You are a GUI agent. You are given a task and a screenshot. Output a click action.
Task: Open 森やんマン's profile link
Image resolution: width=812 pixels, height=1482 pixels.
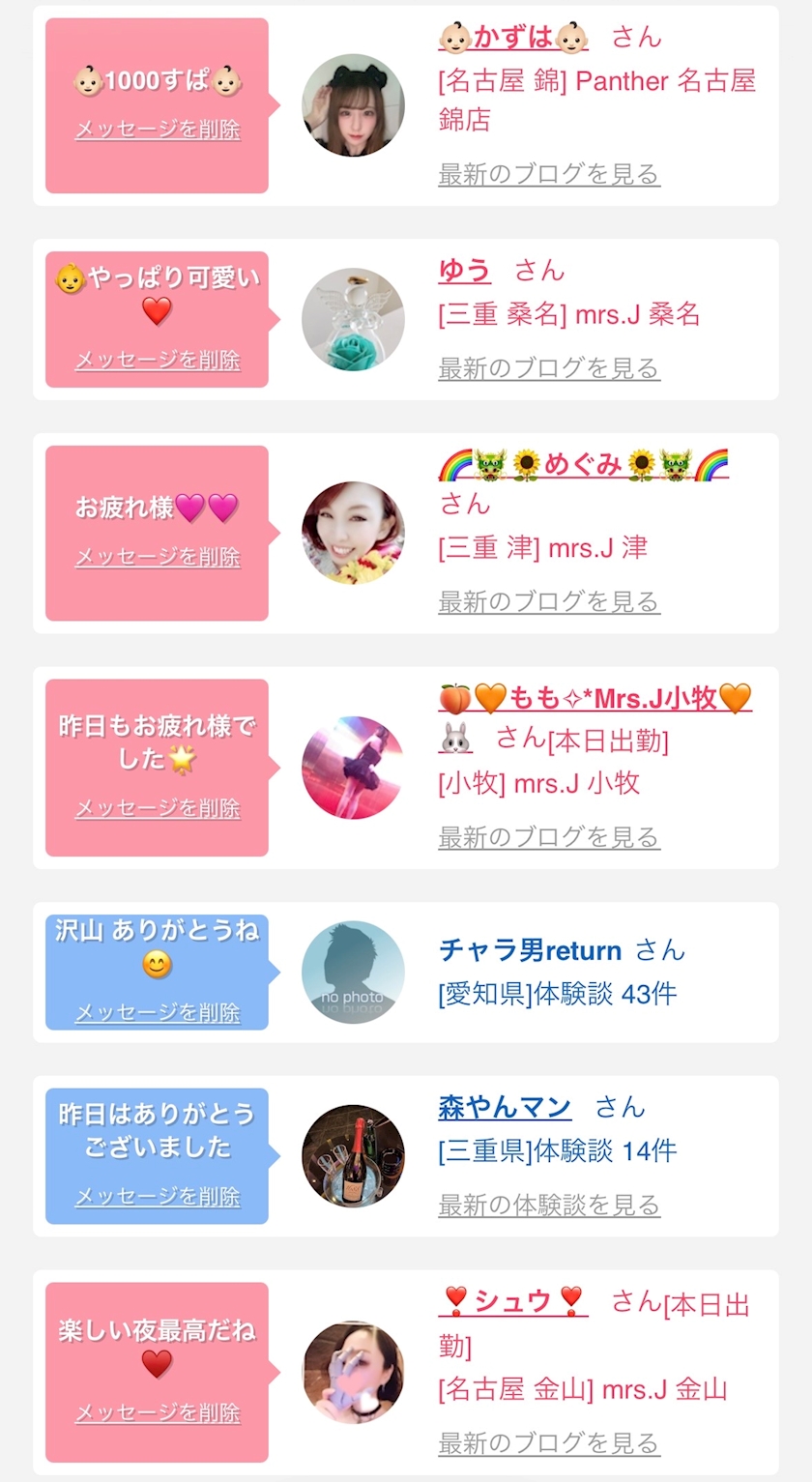505,1108
